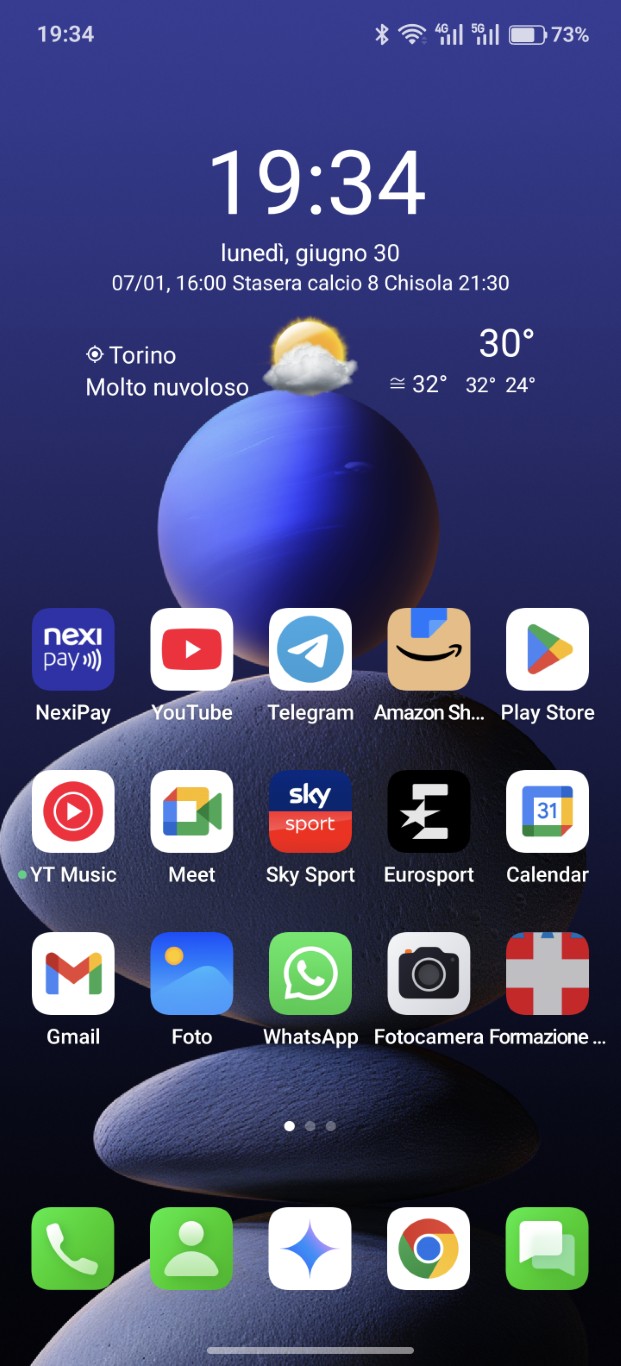Start the Google Meet app
The height and width of the screenshot is (1366, 621).
(x=191, y=811)
